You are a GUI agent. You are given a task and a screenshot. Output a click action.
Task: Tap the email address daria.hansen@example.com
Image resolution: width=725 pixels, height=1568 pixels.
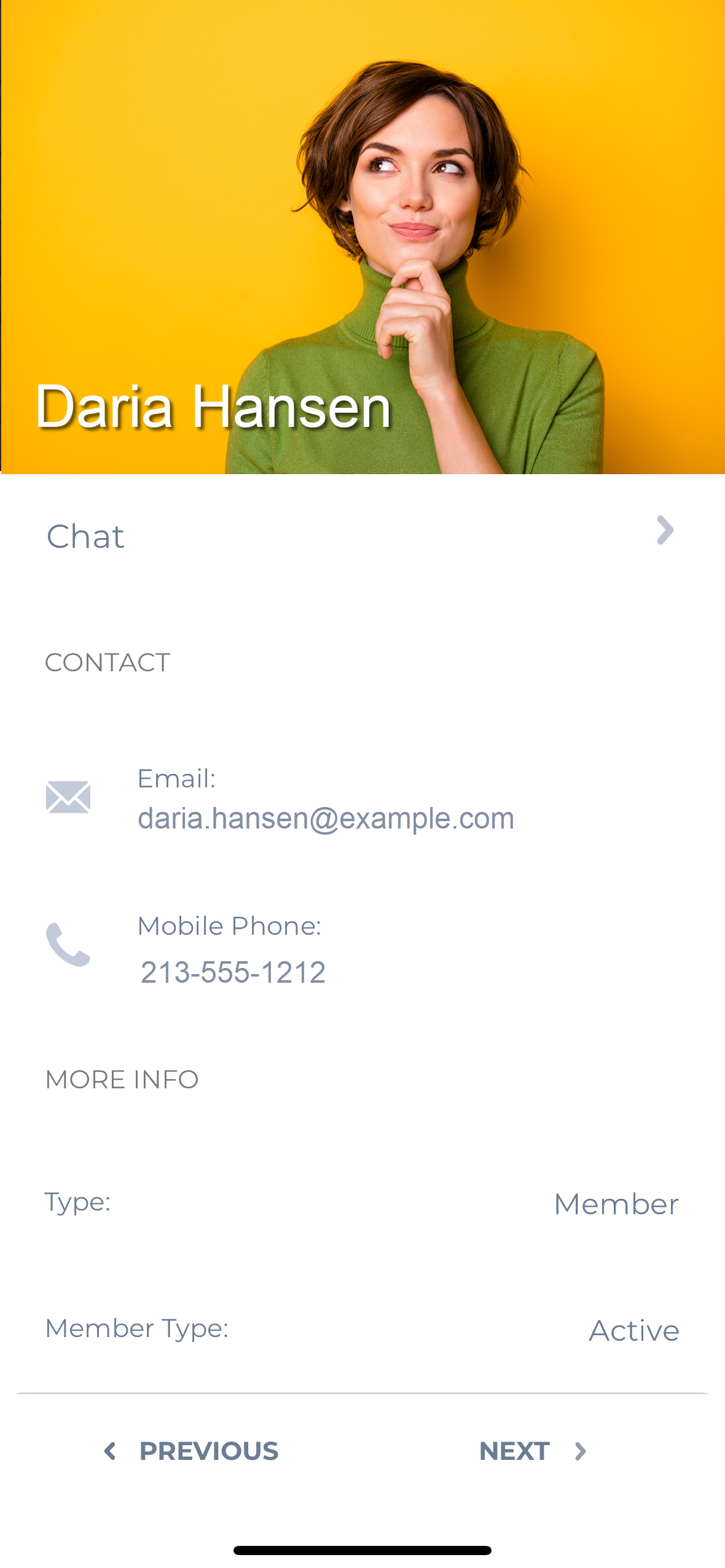point(326,819)
